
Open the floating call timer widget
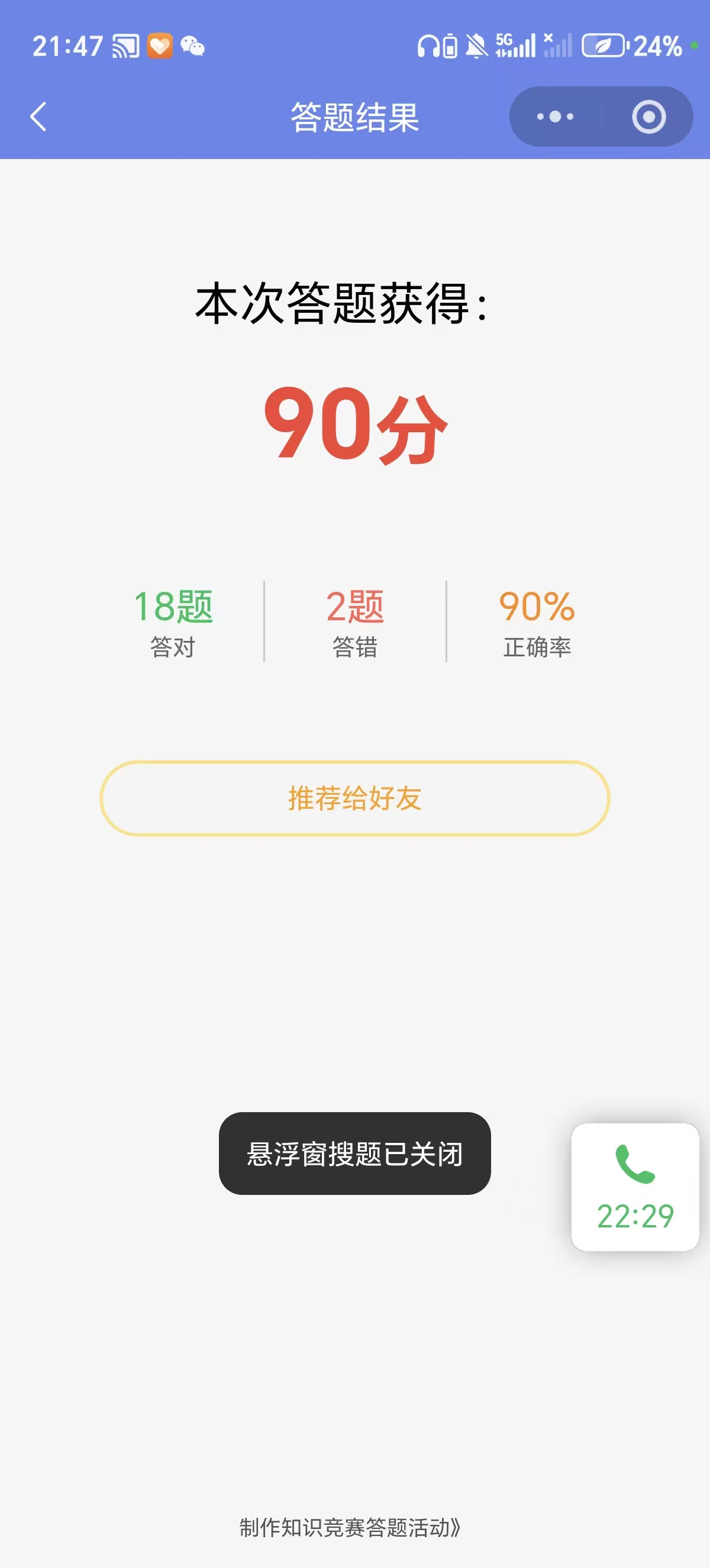(635, 1187)
